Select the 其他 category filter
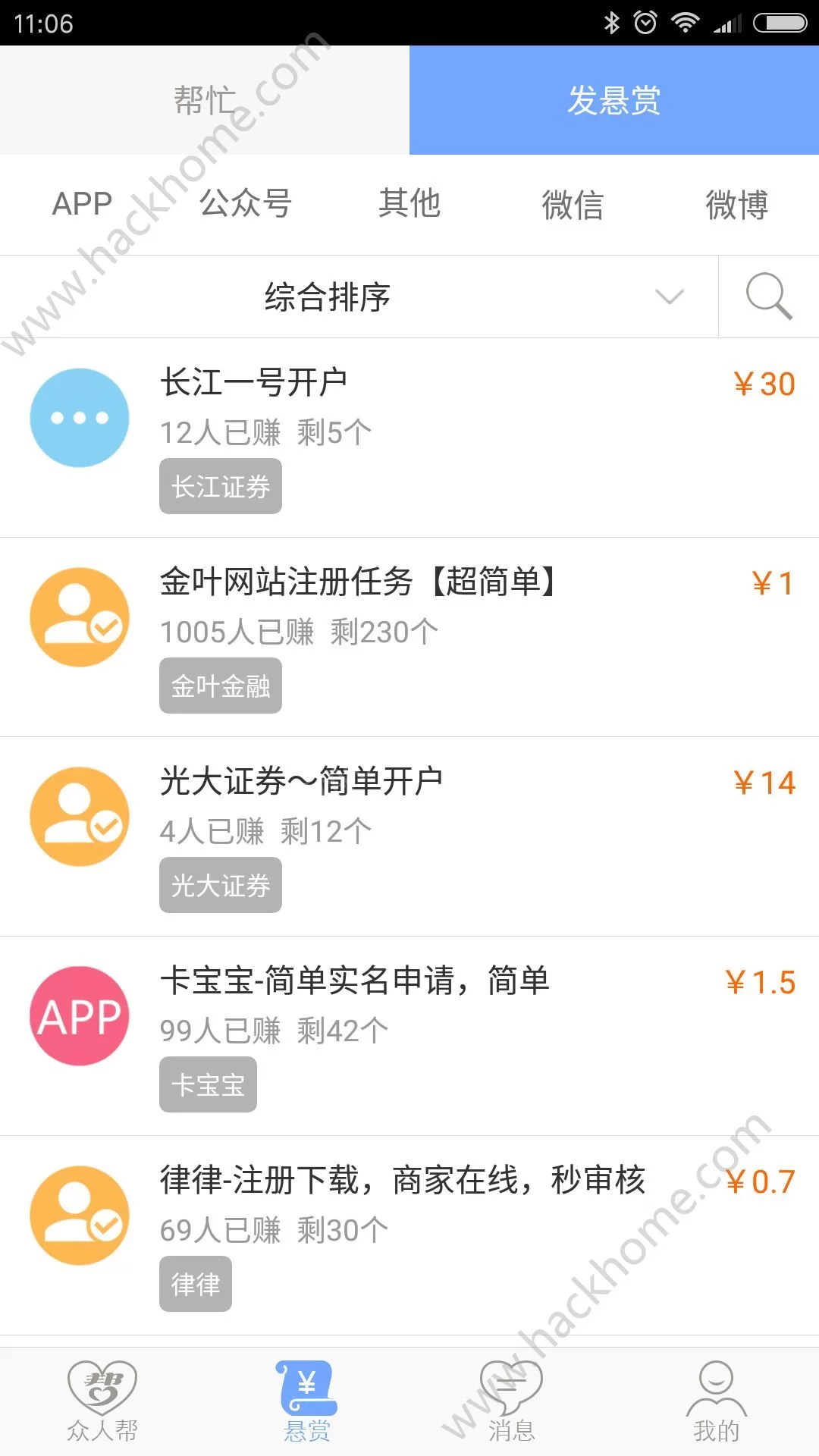The width and height of the screenshot is (819, 1456). pyautogui.click(x=410, y=203)
